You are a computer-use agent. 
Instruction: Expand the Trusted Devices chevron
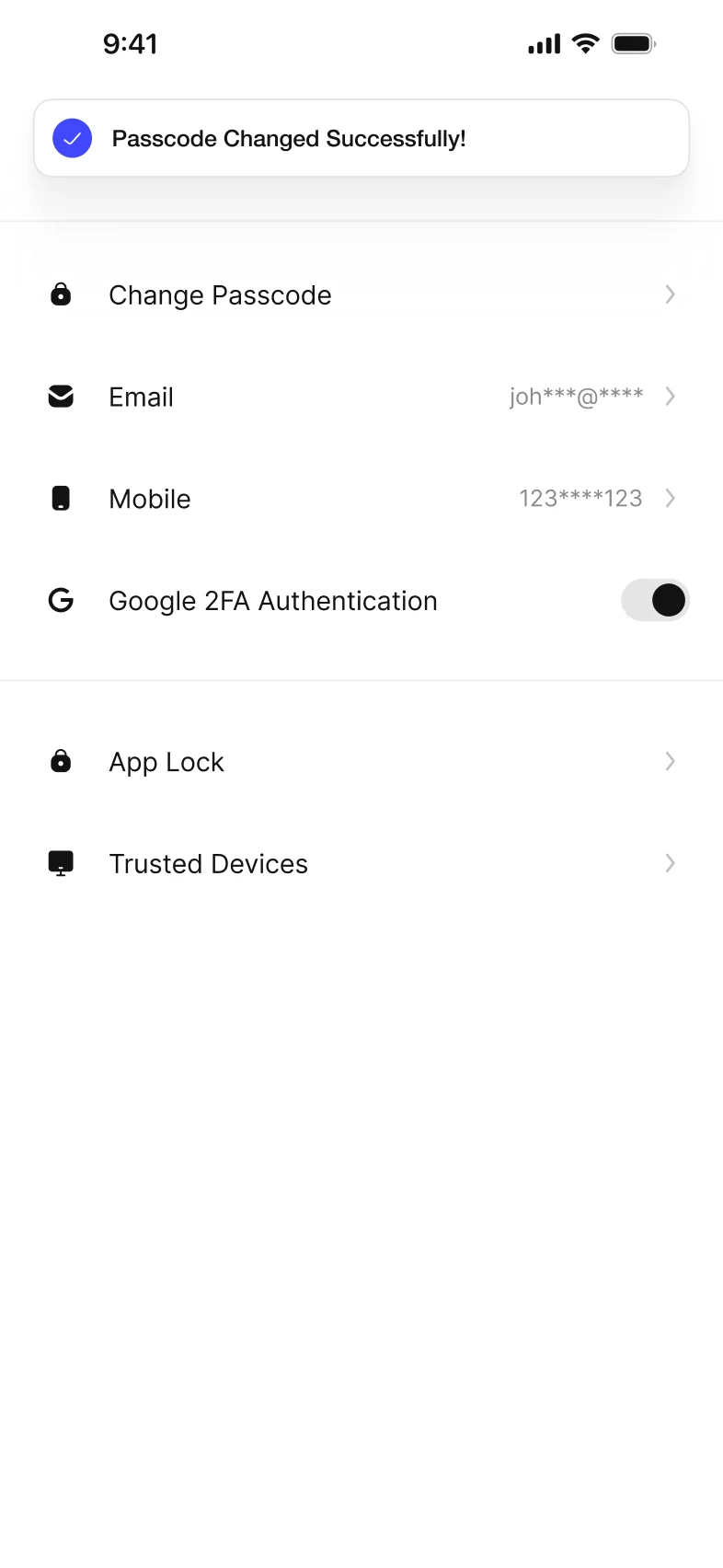click(671, 863)
